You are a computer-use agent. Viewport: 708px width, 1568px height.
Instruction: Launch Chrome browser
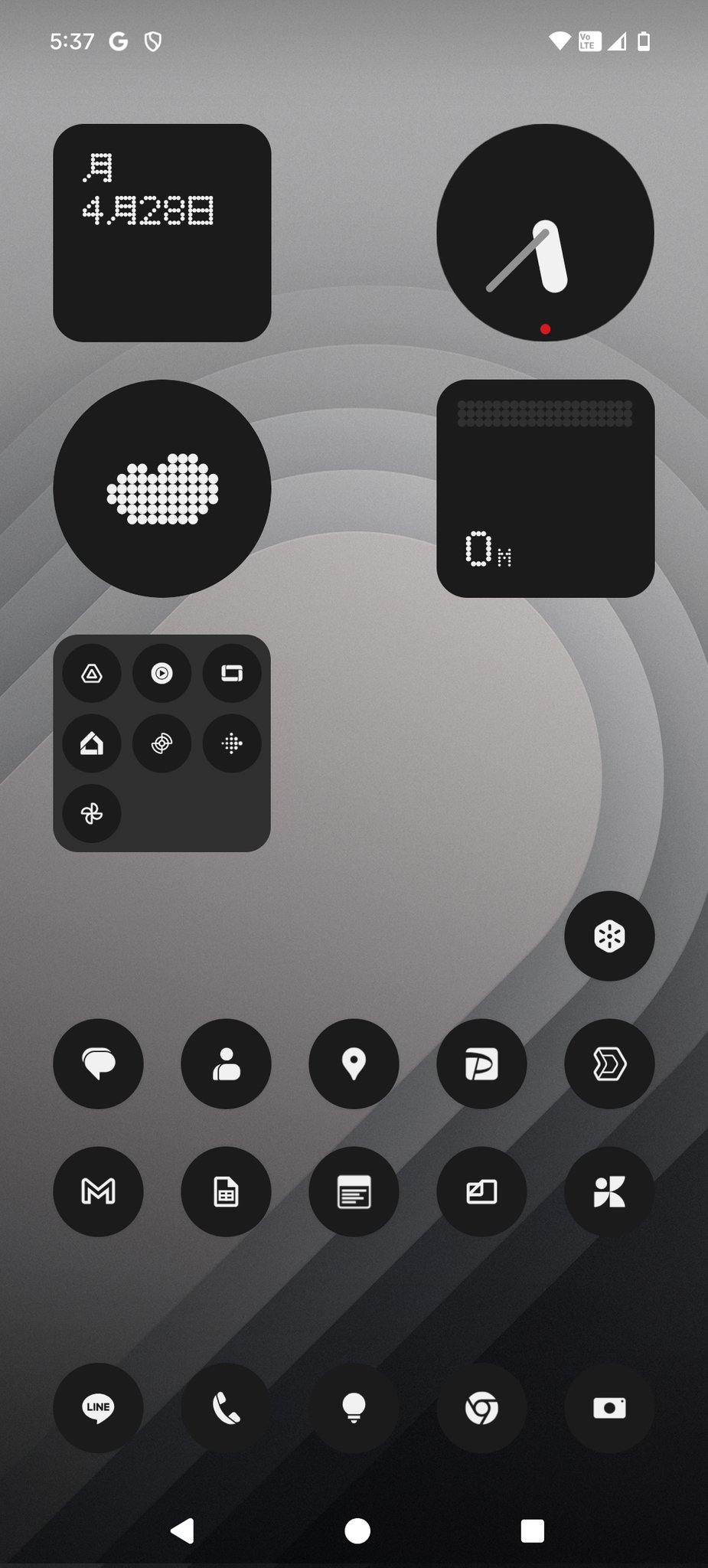point(481,1407)
